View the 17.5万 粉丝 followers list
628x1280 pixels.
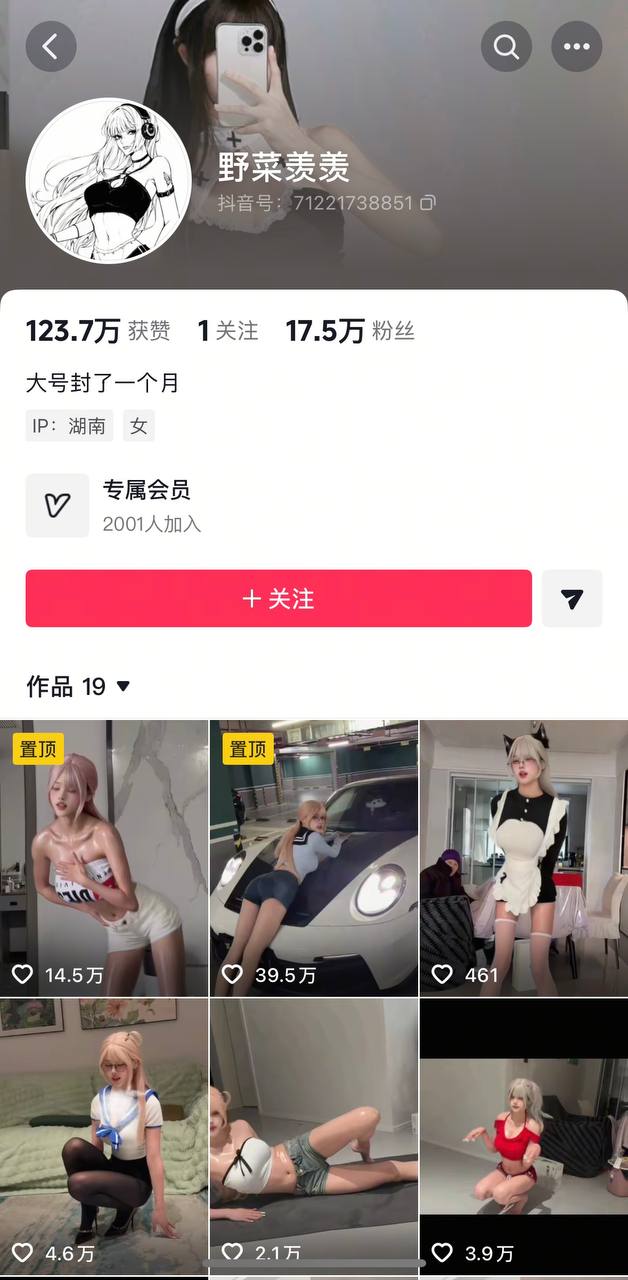point(350,331)
